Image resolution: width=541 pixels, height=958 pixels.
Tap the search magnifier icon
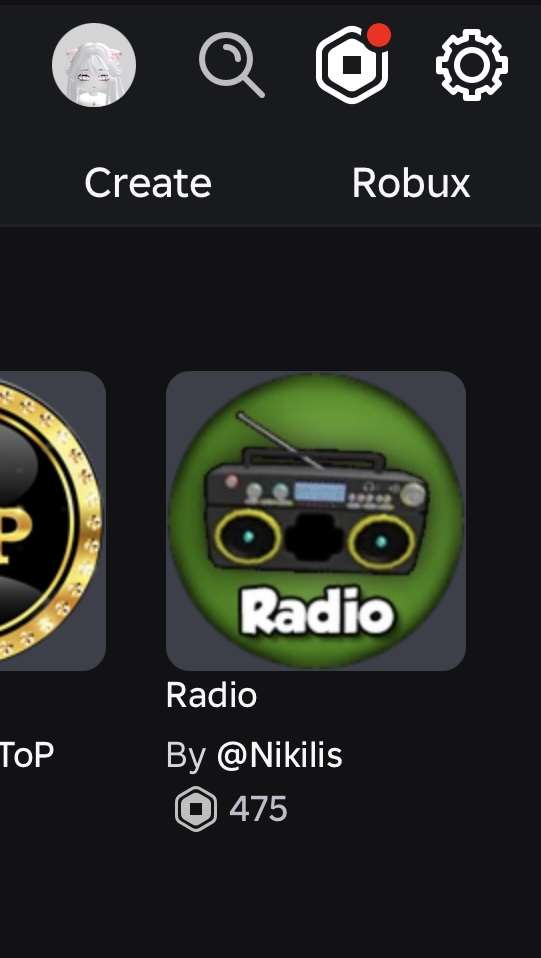click(232, 65)
